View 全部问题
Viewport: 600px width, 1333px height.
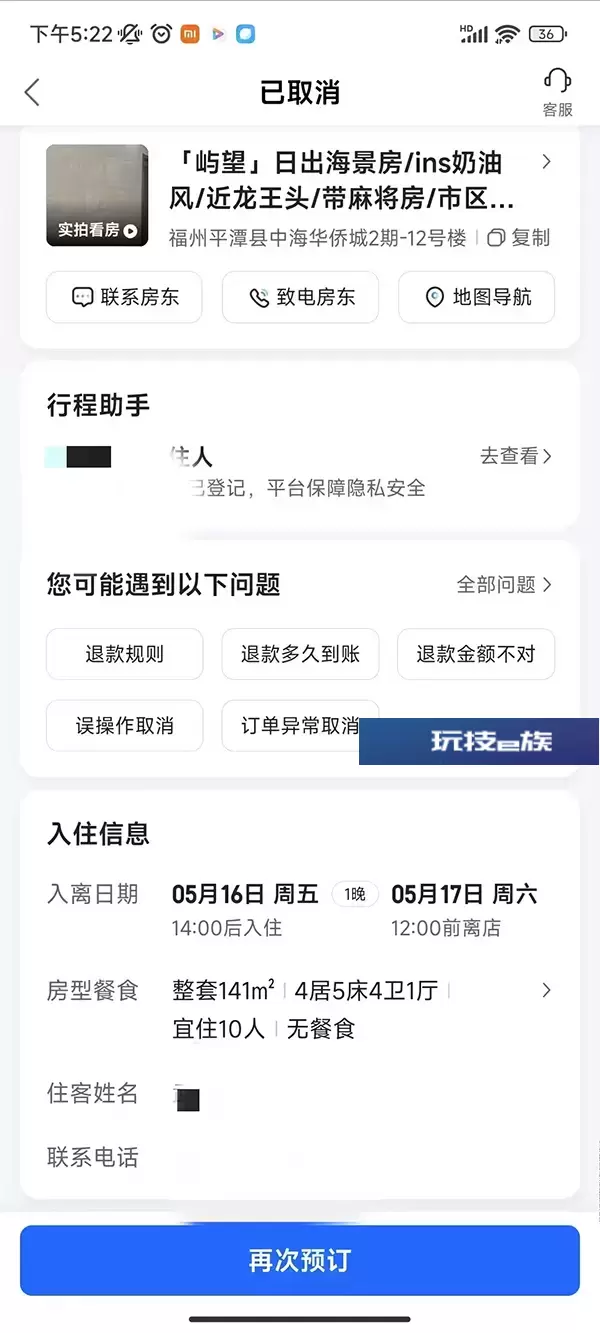click(505, 585)
